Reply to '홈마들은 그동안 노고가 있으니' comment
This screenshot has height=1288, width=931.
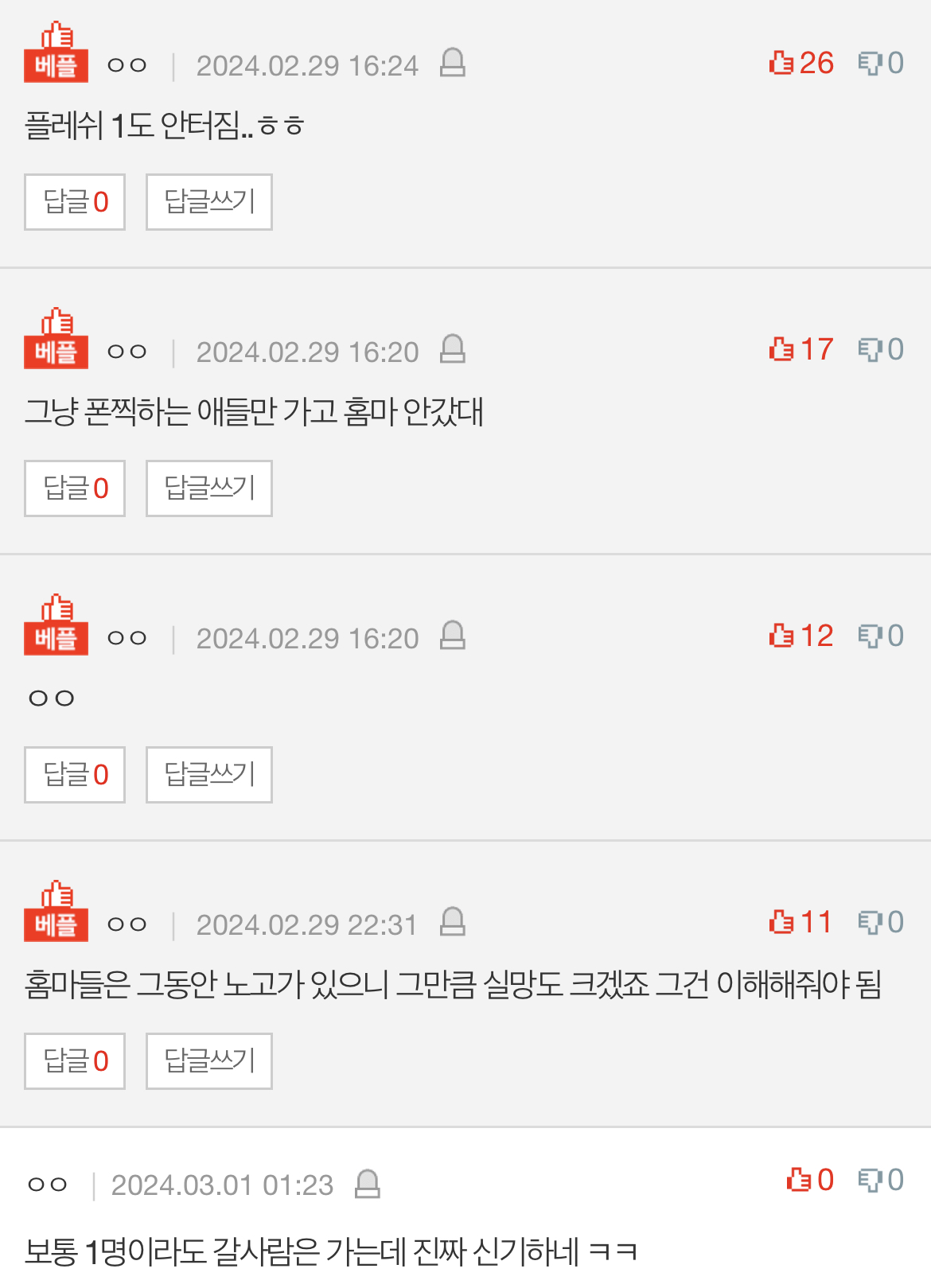(209, 1061)
